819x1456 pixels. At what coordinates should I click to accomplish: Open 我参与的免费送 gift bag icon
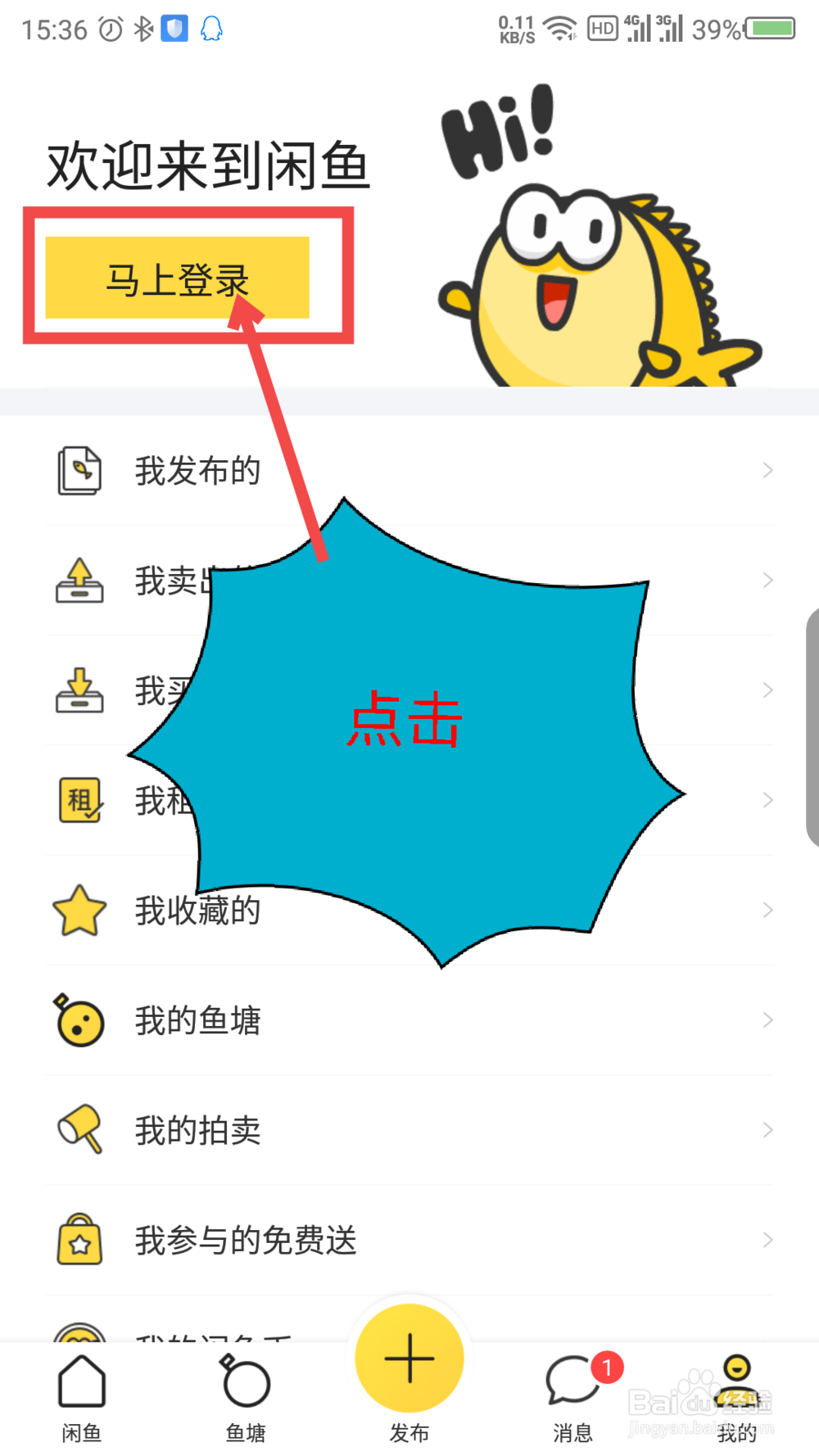click(x=79, y=1240)
